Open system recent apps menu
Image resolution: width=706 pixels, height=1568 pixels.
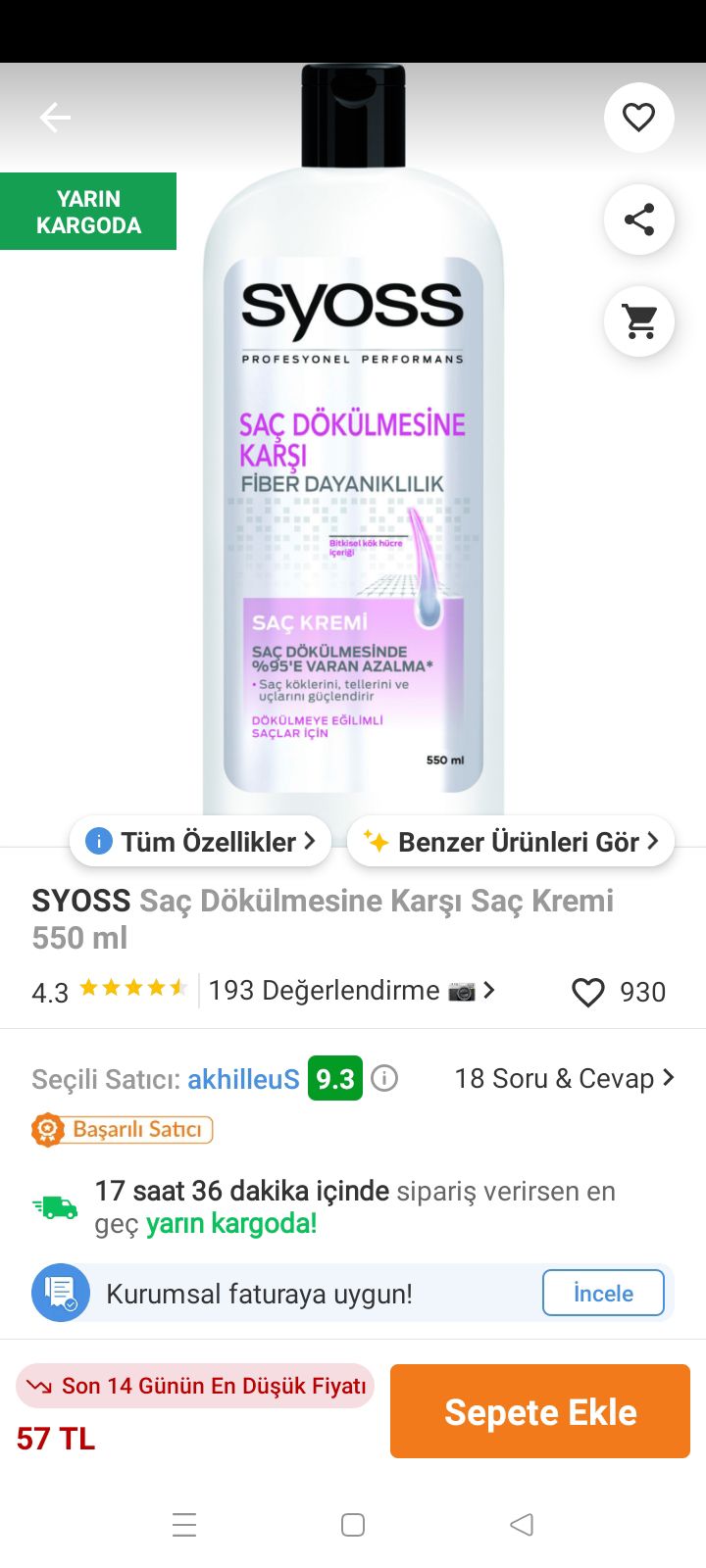pos(184,1525)
